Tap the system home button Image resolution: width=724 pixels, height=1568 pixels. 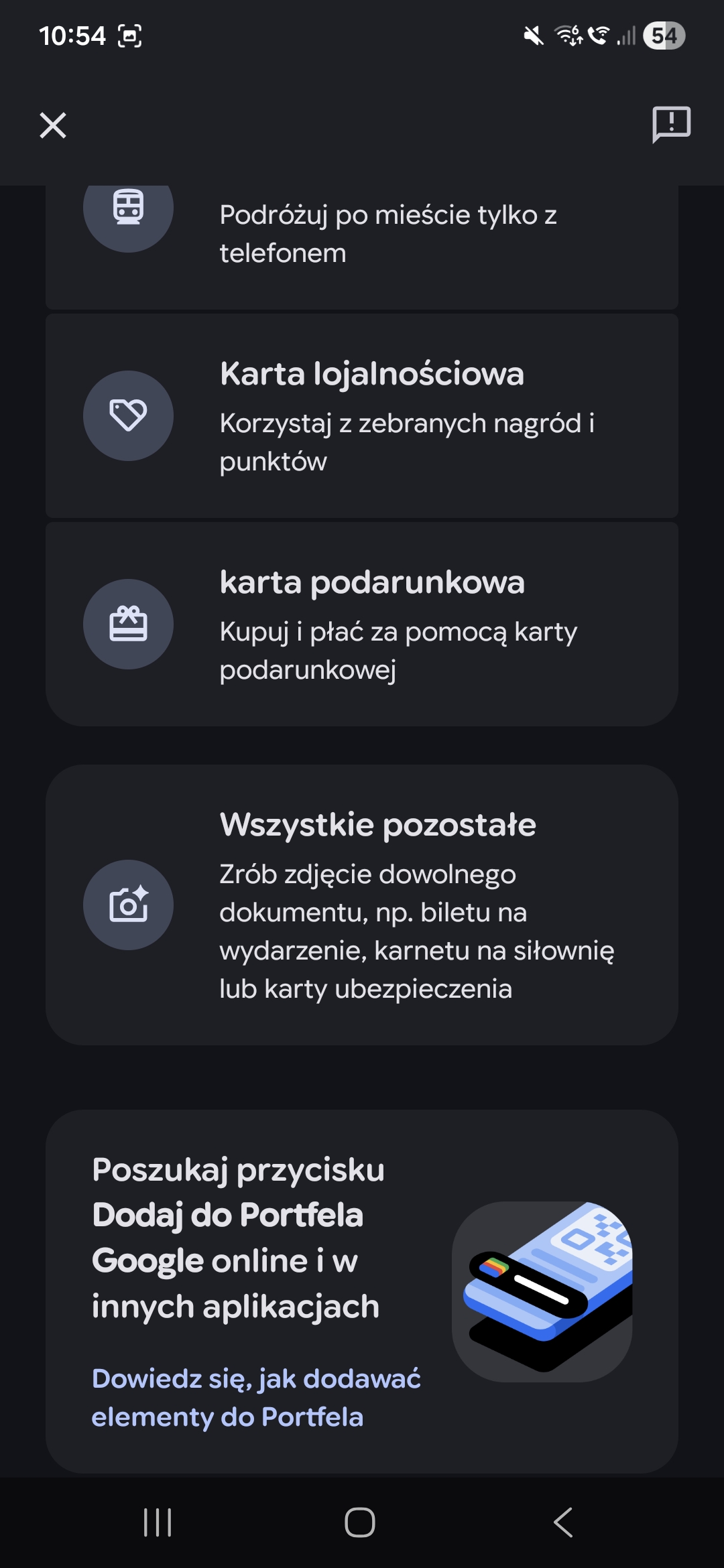click(x=360, y=1522)
